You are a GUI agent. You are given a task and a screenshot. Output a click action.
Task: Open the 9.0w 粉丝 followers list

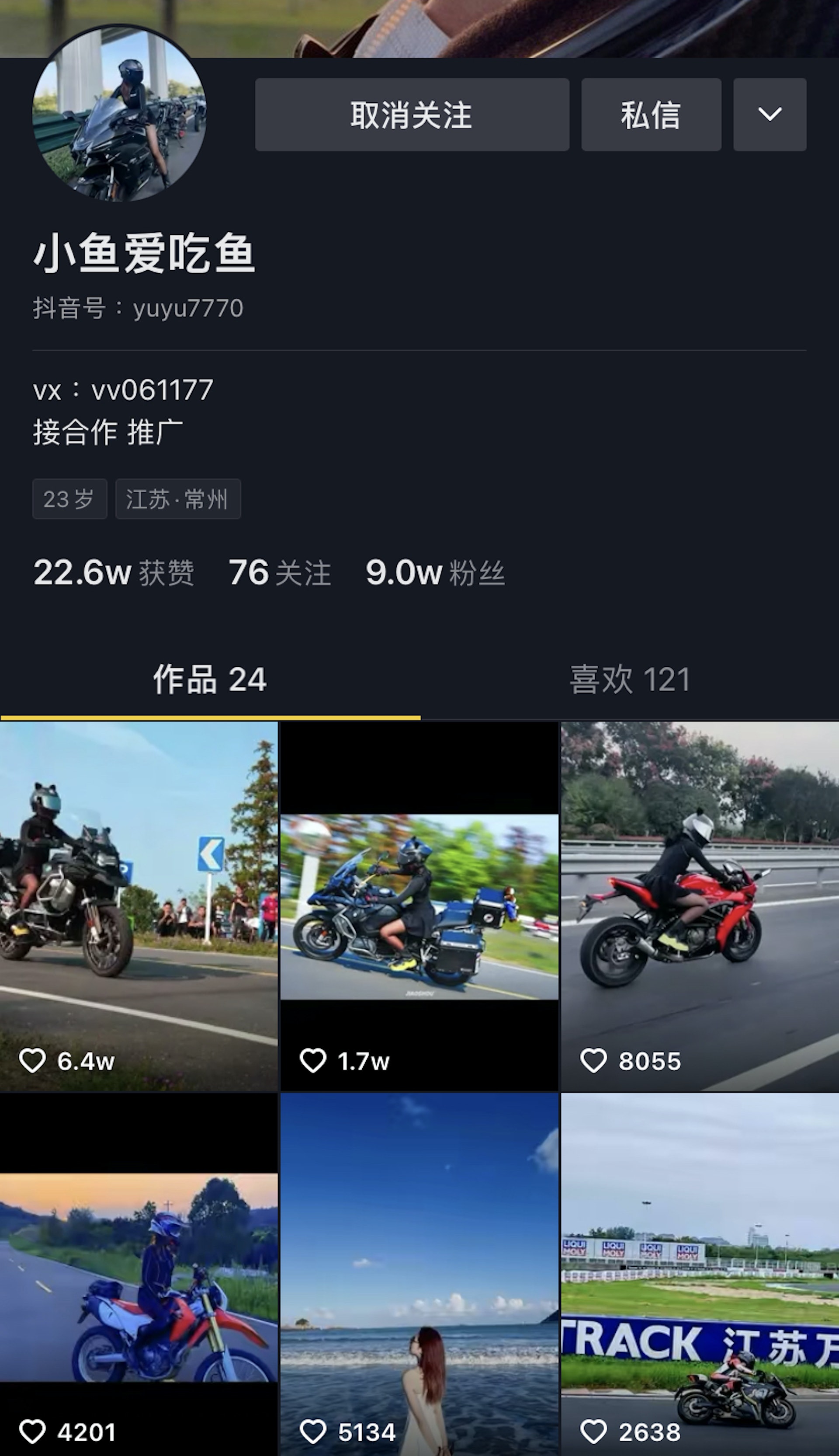pos(435,573)
